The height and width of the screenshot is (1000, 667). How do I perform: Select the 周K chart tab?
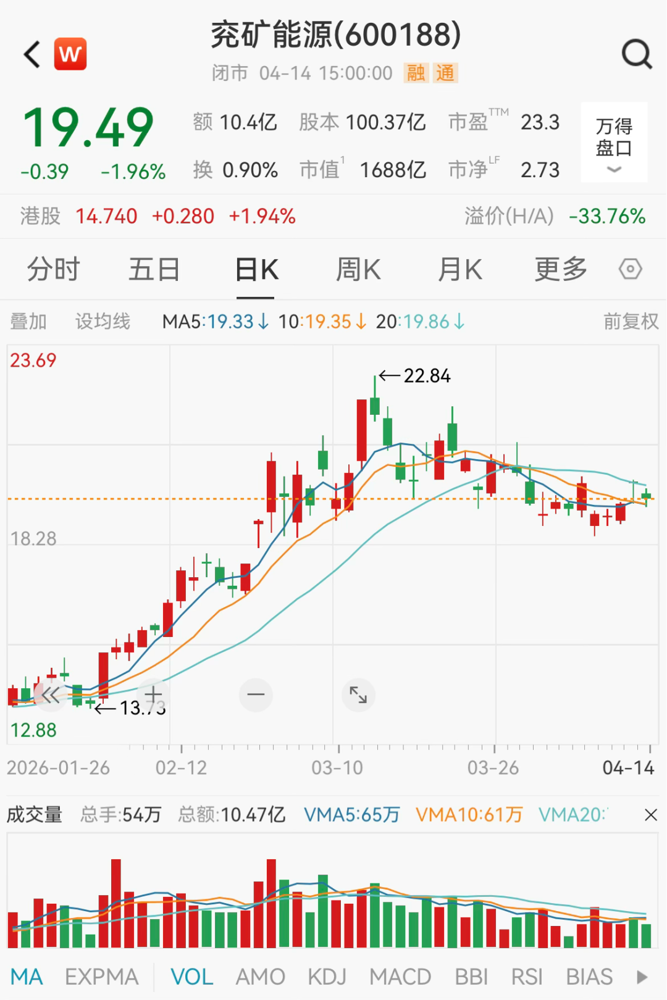[357, 269]
